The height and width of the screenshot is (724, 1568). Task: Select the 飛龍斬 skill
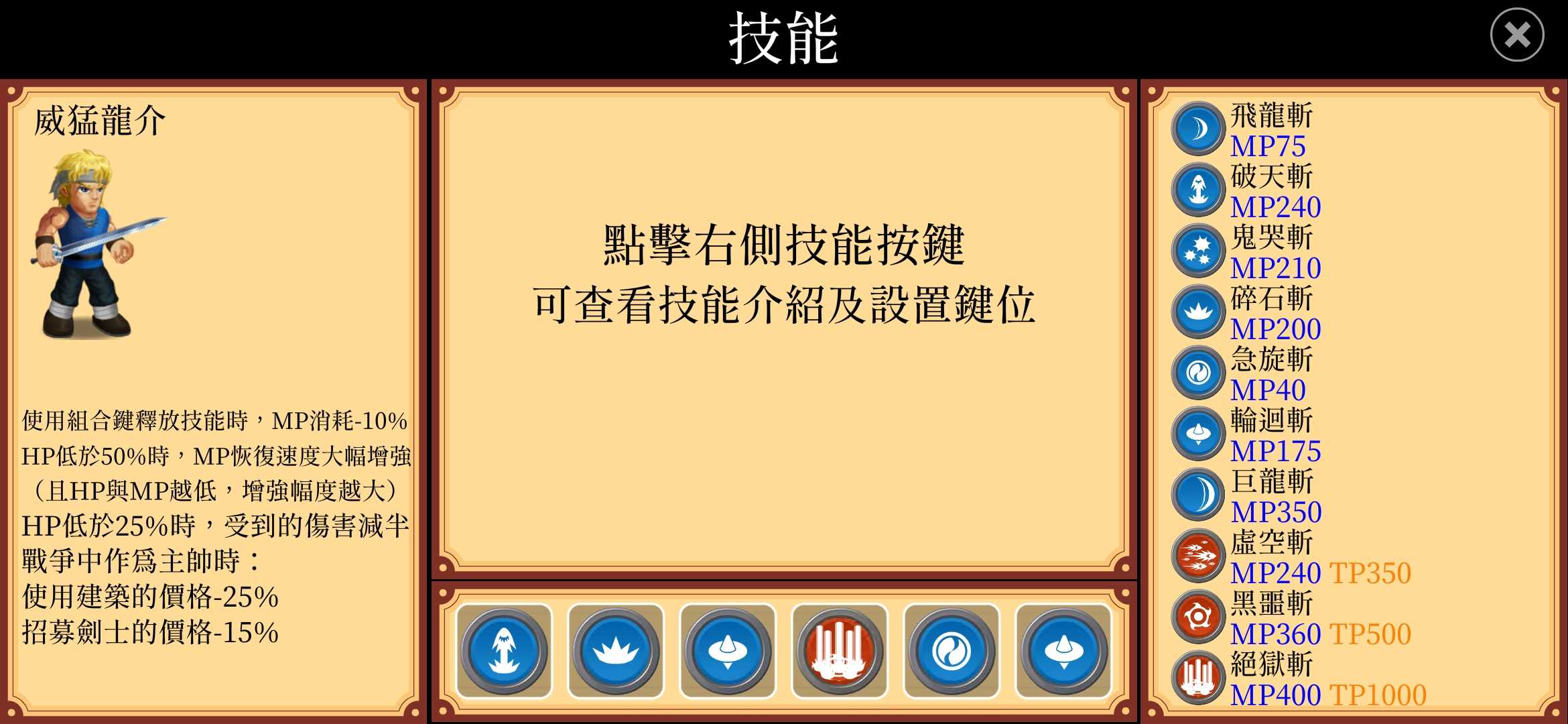[1199, 129]
